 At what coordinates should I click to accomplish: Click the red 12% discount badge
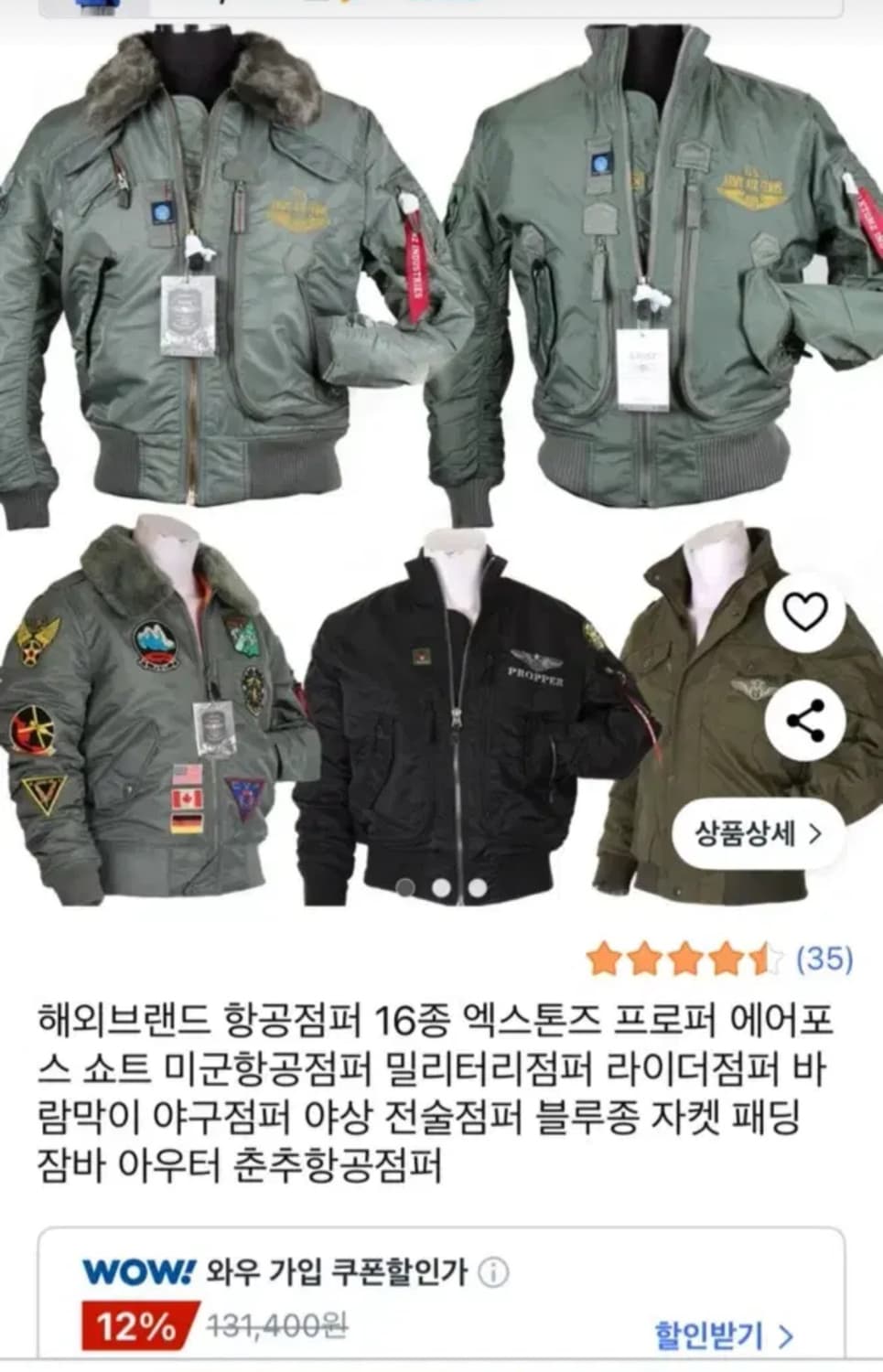point(131,1324)
